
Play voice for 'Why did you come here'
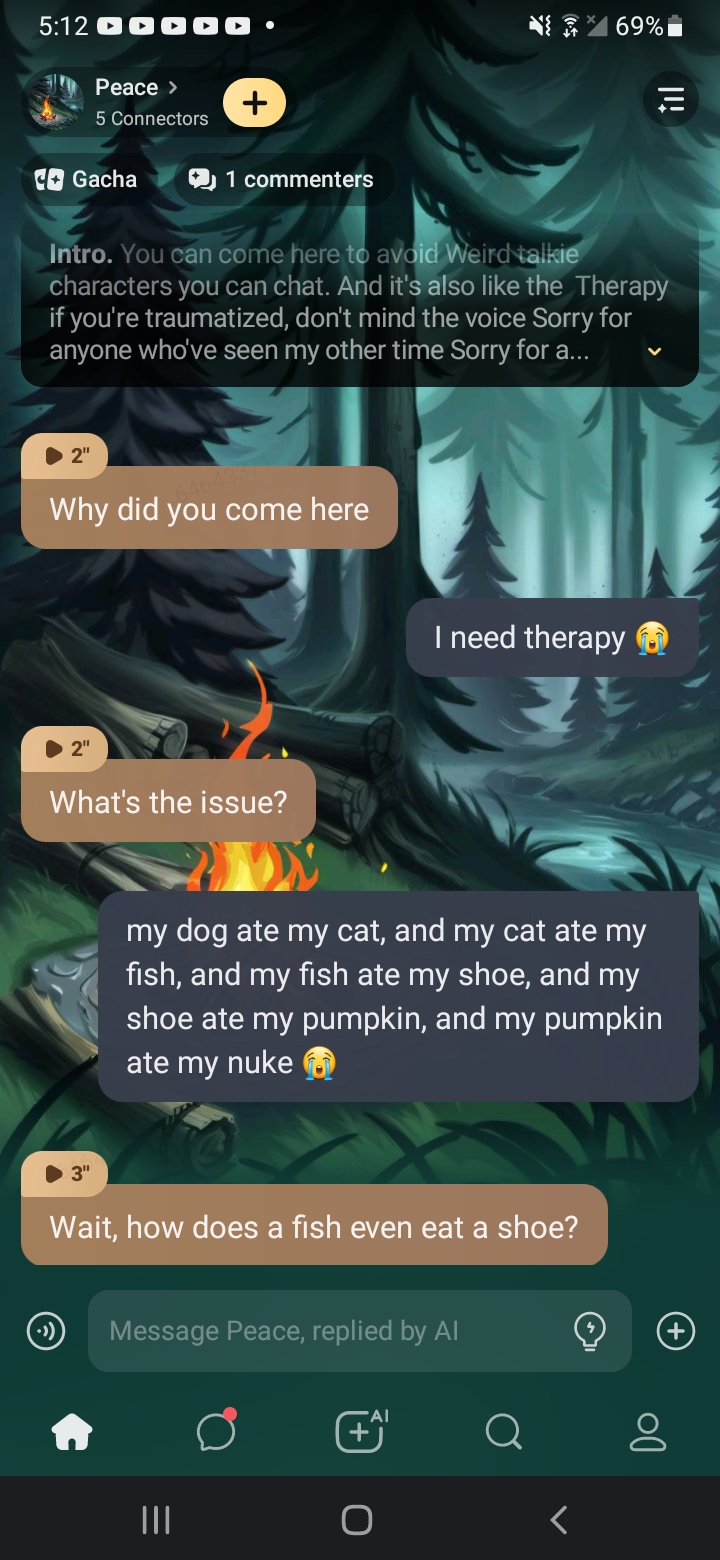(66, 456)
